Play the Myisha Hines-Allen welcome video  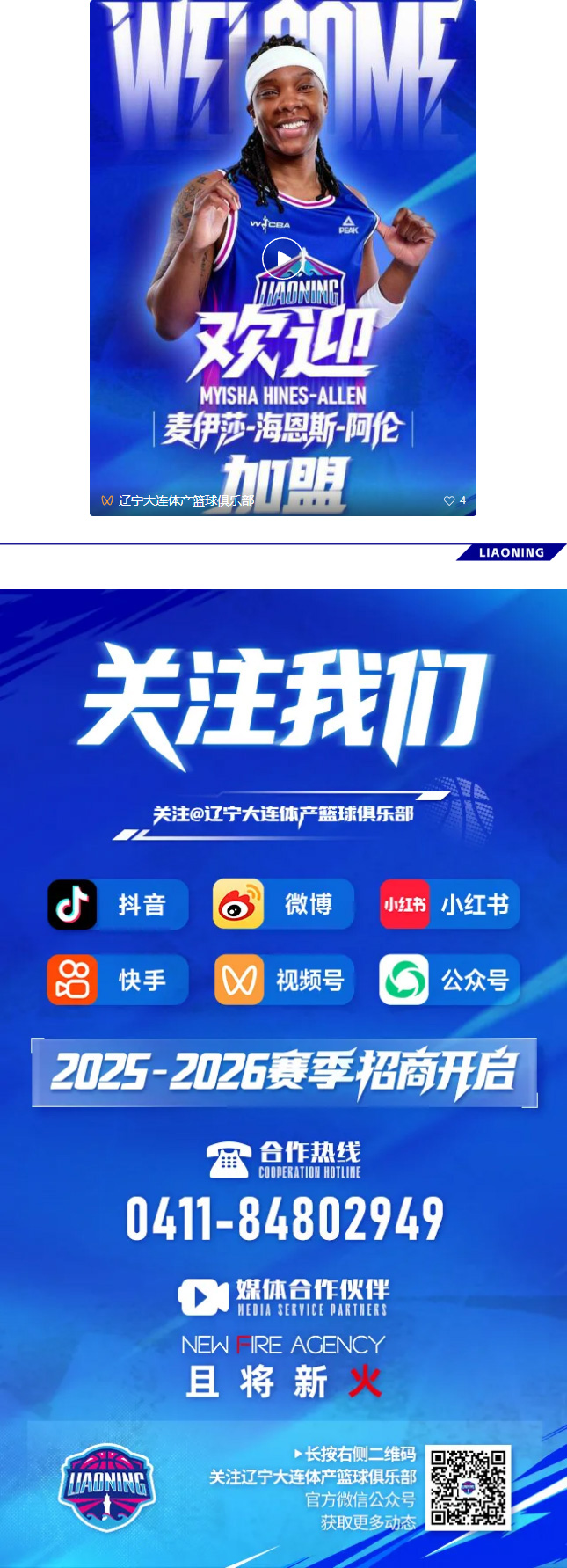tap(282, 259)
